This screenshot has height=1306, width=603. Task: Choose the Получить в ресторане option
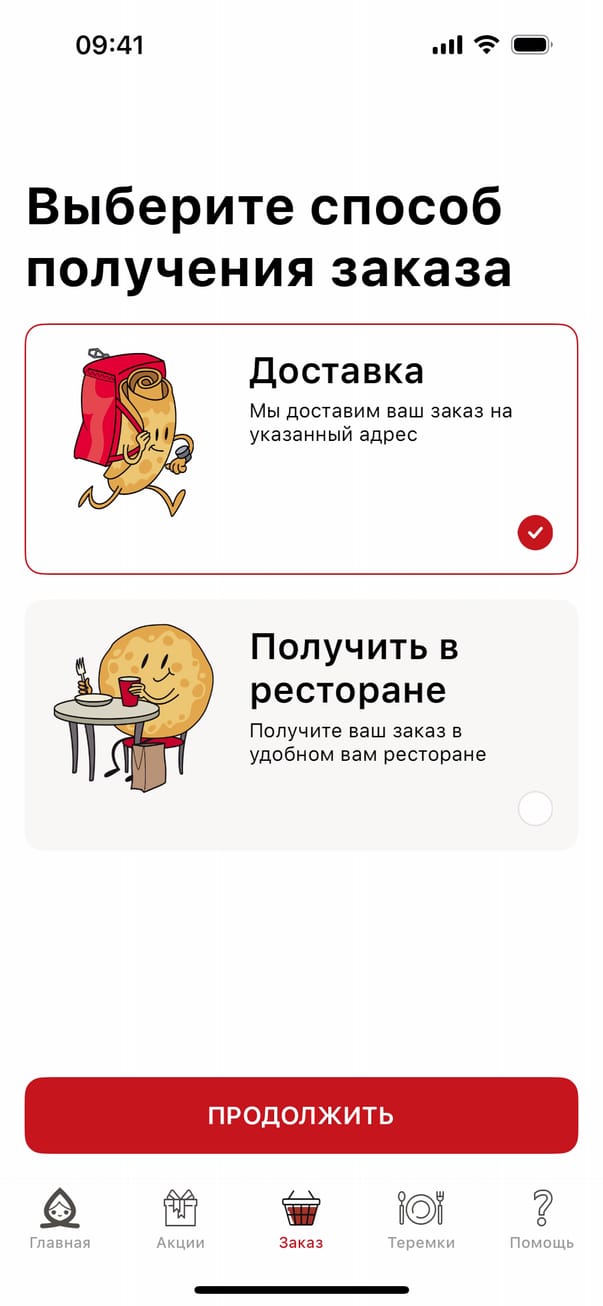click(x=301, y=725)
